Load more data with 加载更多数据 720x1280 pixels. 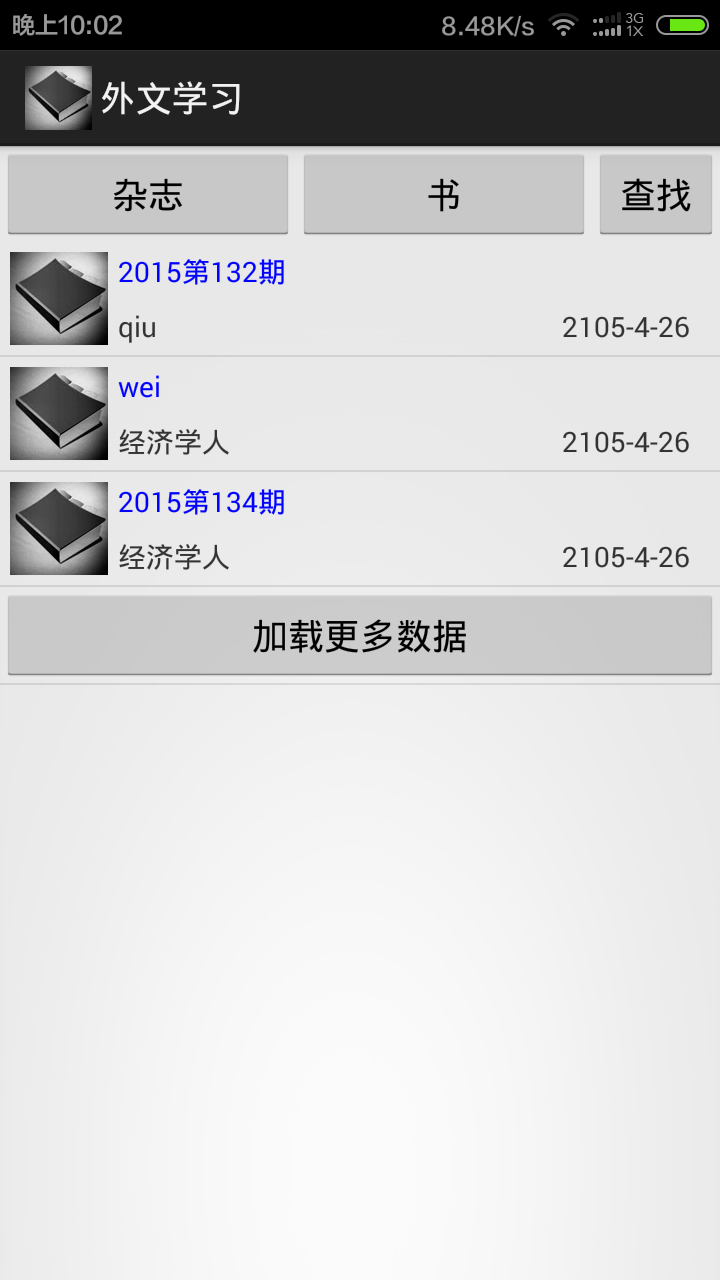click(x=360, y=636)
